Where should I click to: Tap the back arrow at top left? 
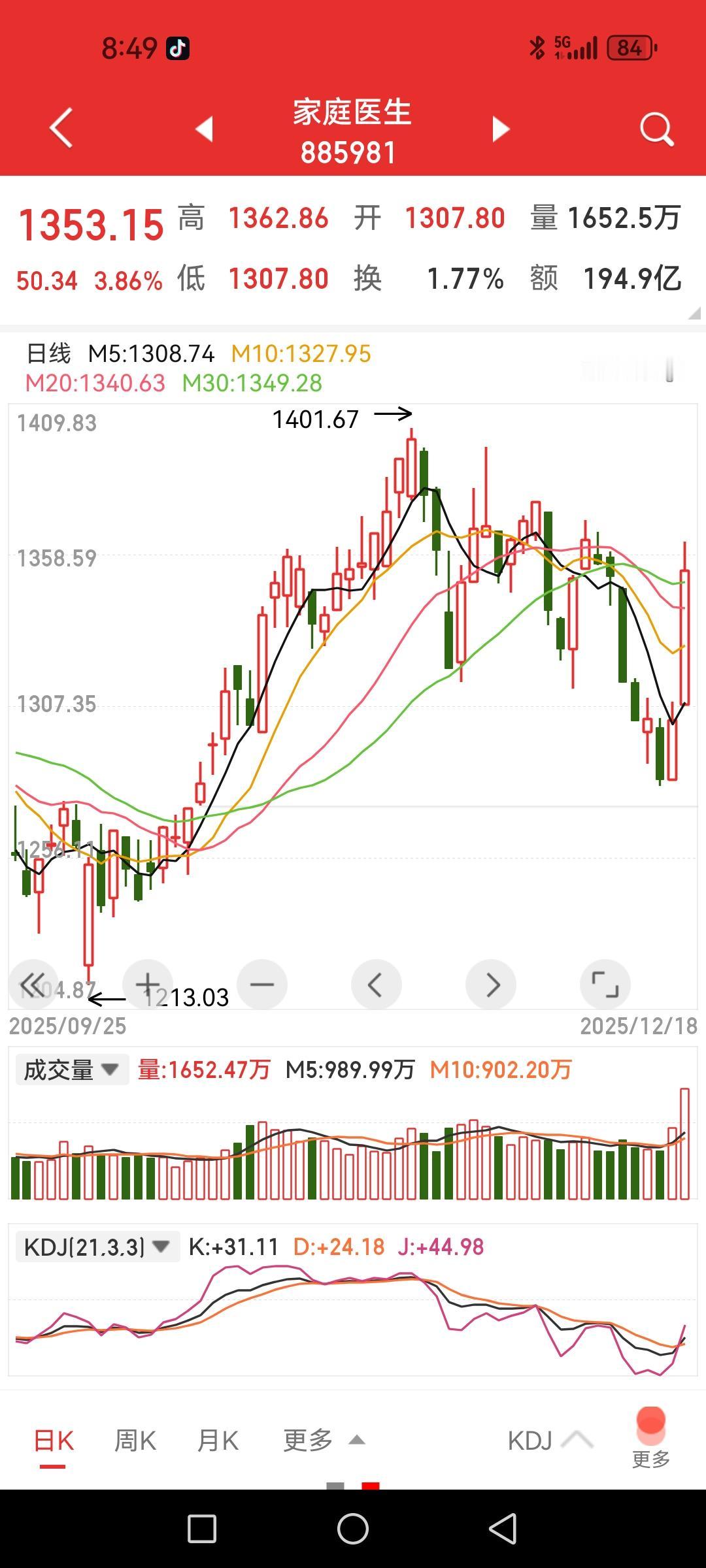61,129
